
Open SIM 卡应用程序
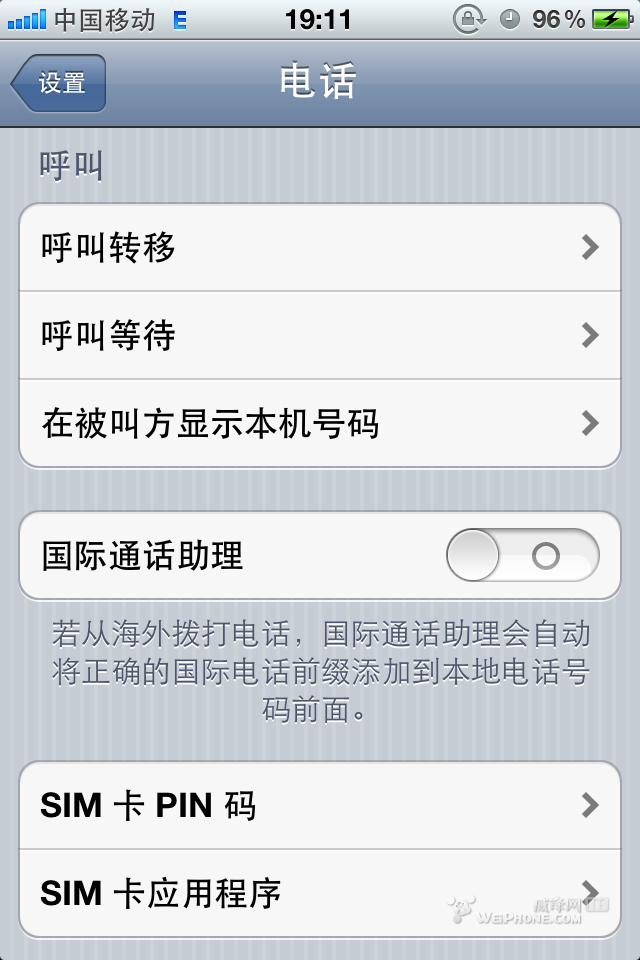pos(320,892)
